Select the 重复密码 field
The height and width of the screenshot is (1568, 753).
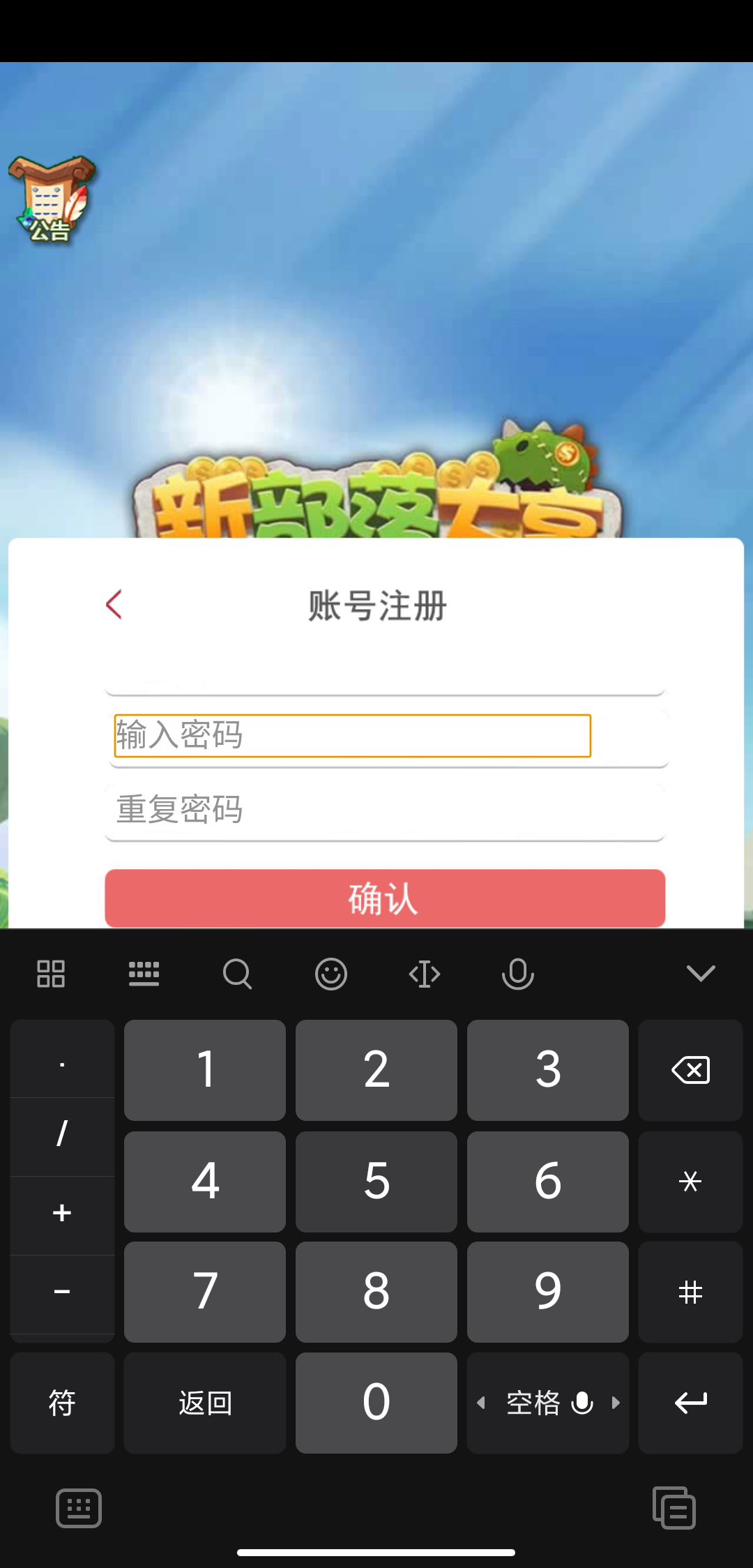[383, 809]
